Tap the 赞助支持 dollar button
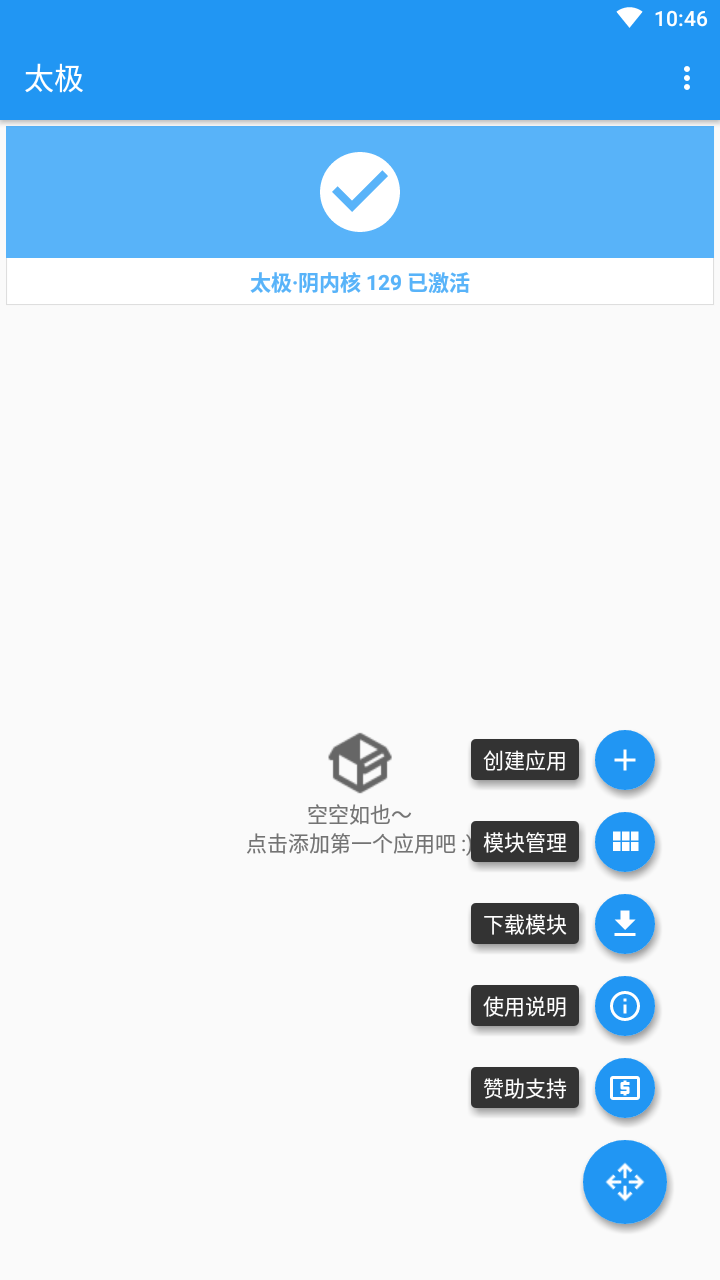The height and width of the screenshot is (1280, 720). tap(625, 1088)
